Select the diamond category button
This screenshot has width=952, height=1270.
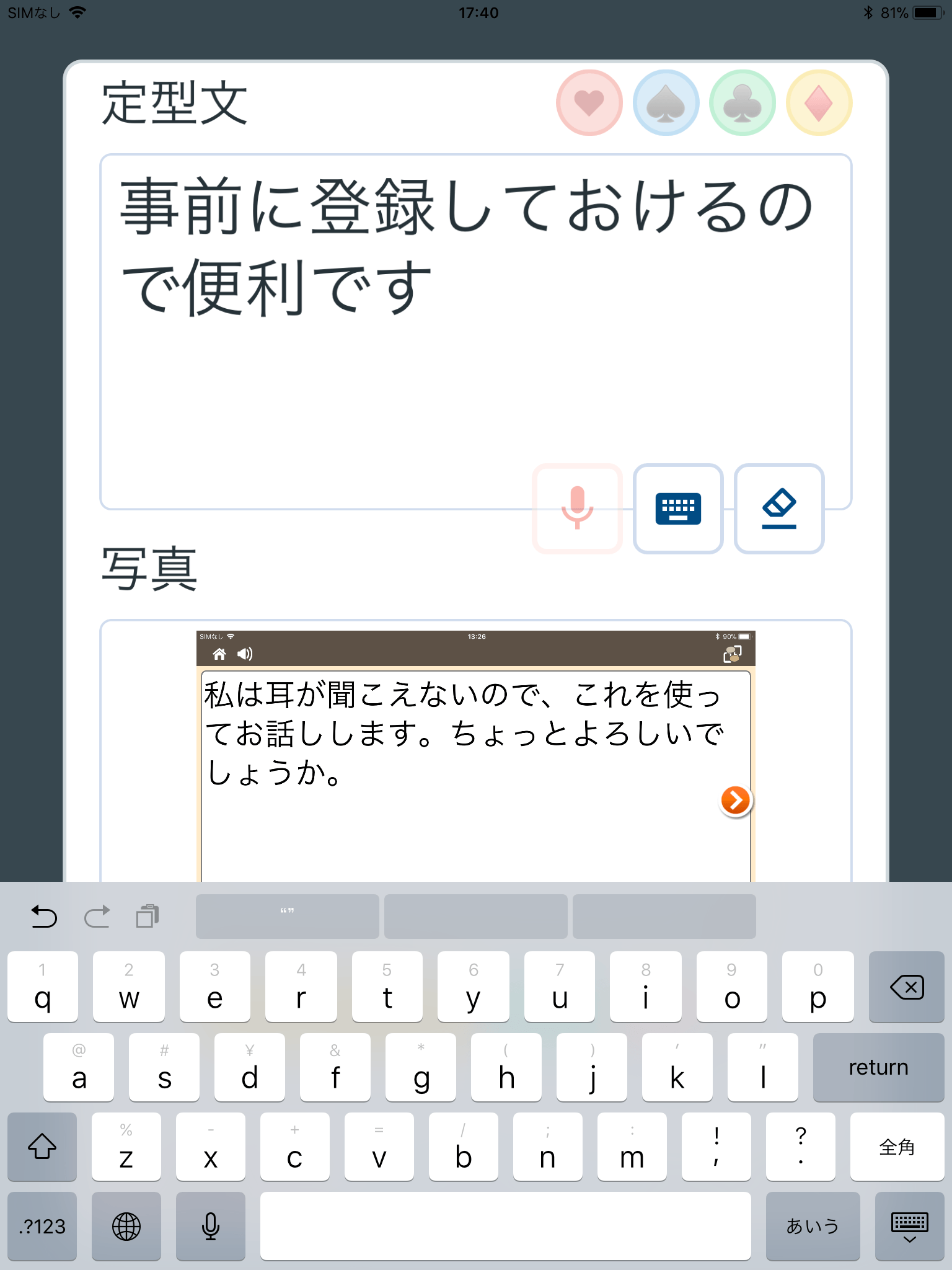tap(819, 103)
